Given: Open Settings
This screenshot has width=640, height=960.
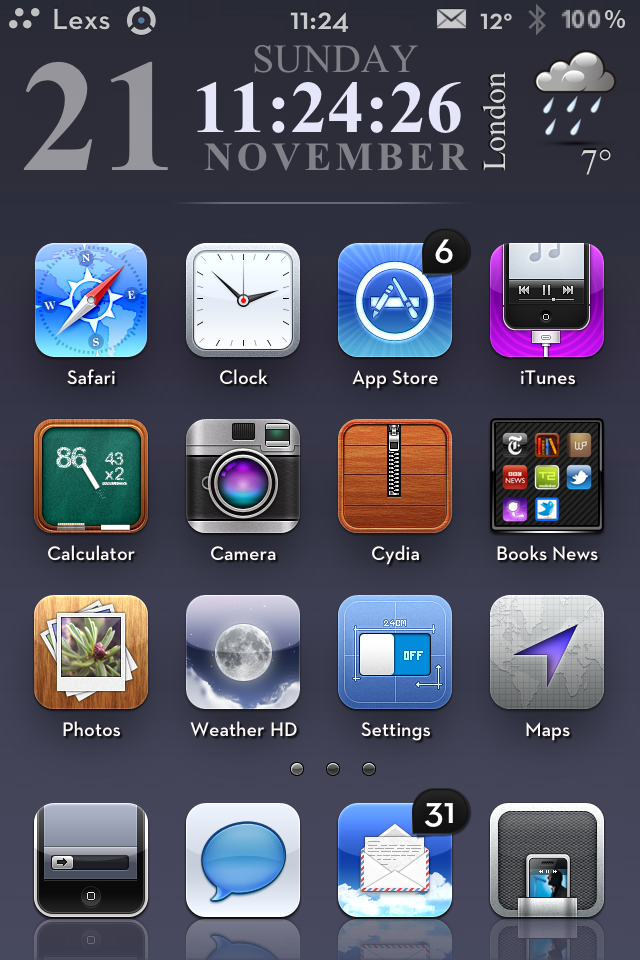Looking at the screenshot, I should [x=395, y=652].
